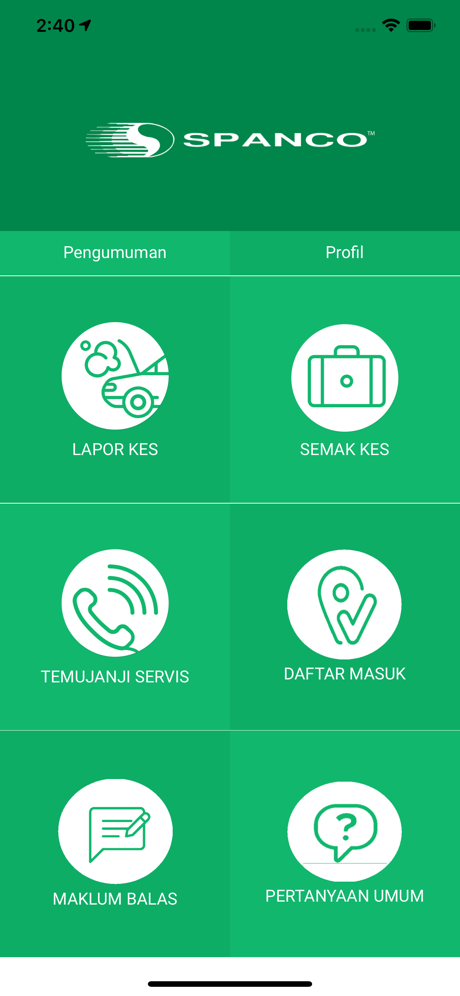Switch to the Profil tab
Viewport: 460px width, 996px height.
click(345, 253)
